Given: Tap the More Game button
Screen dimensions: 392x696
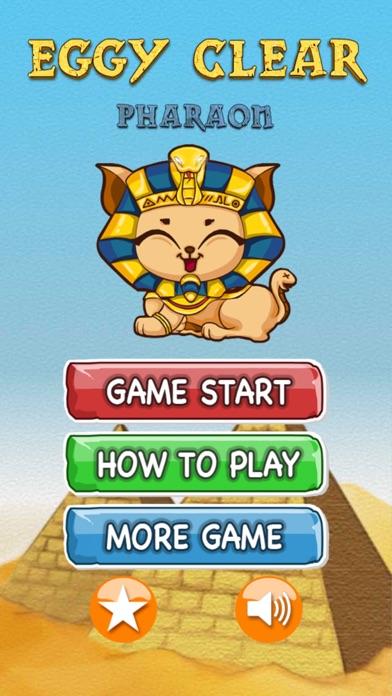Looking at the screenshot, I should 196,536.
